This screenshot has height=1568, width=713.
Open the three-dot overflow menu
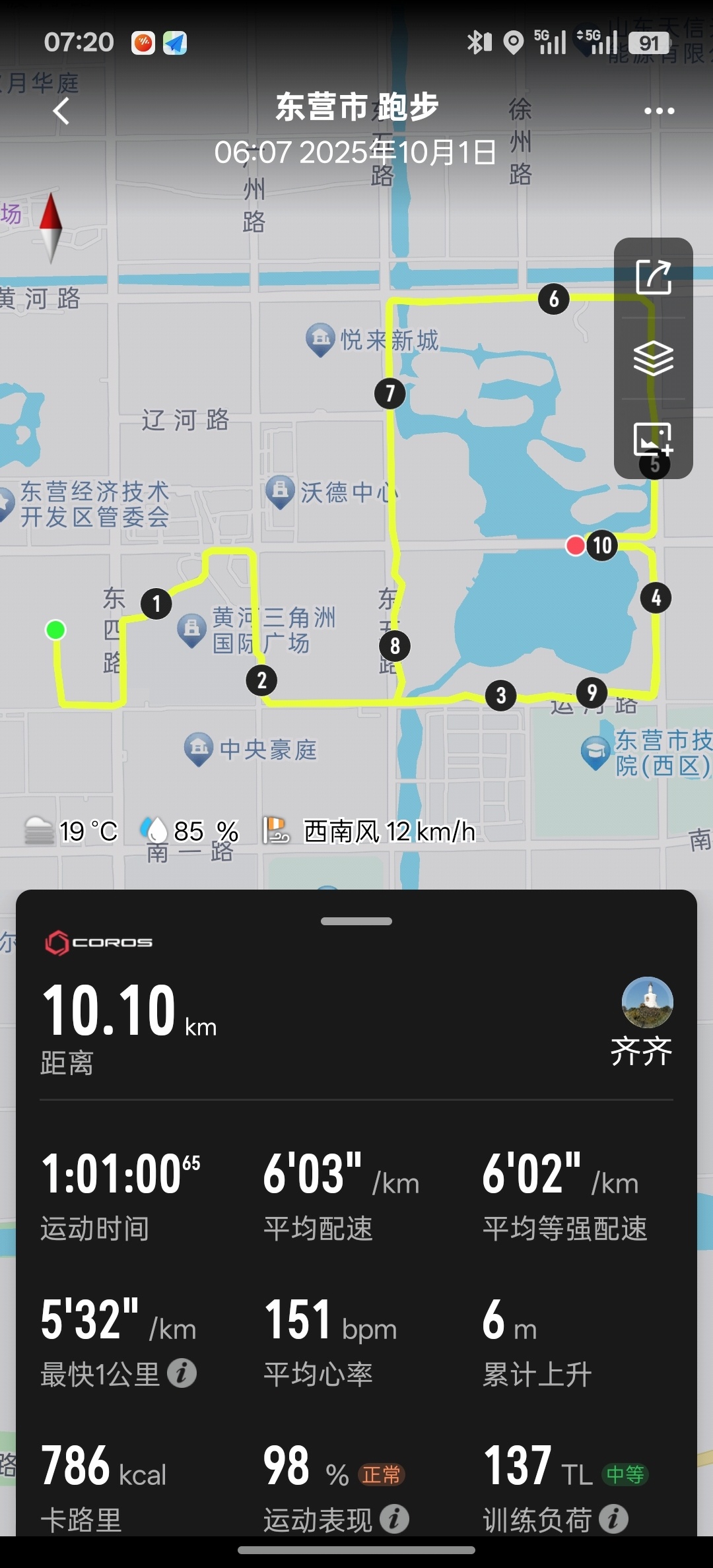(659, 111)
